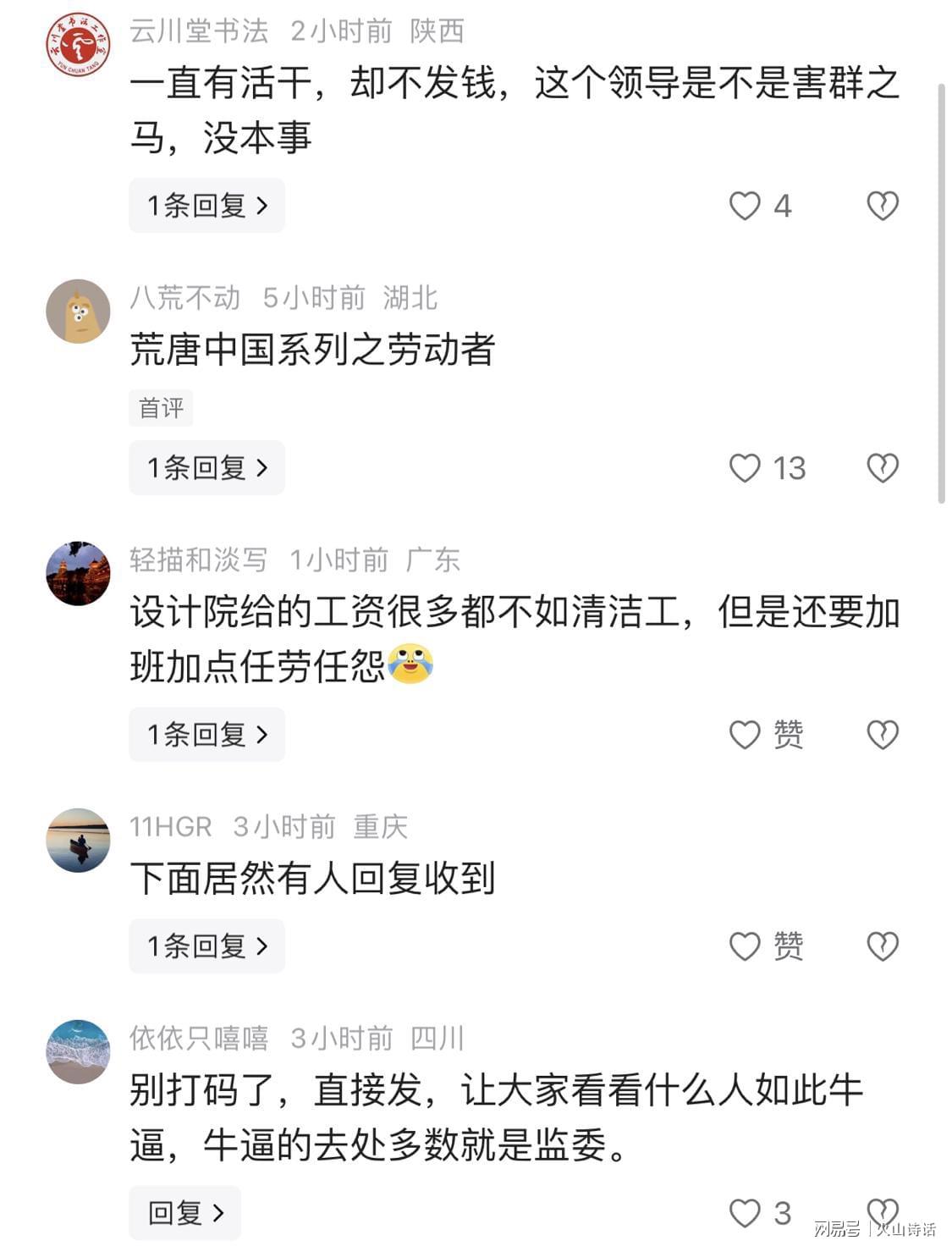Open 轻描和淡写's profile avatar
952x1246 pixels.
pyautogui.click(x=78, y=573)
